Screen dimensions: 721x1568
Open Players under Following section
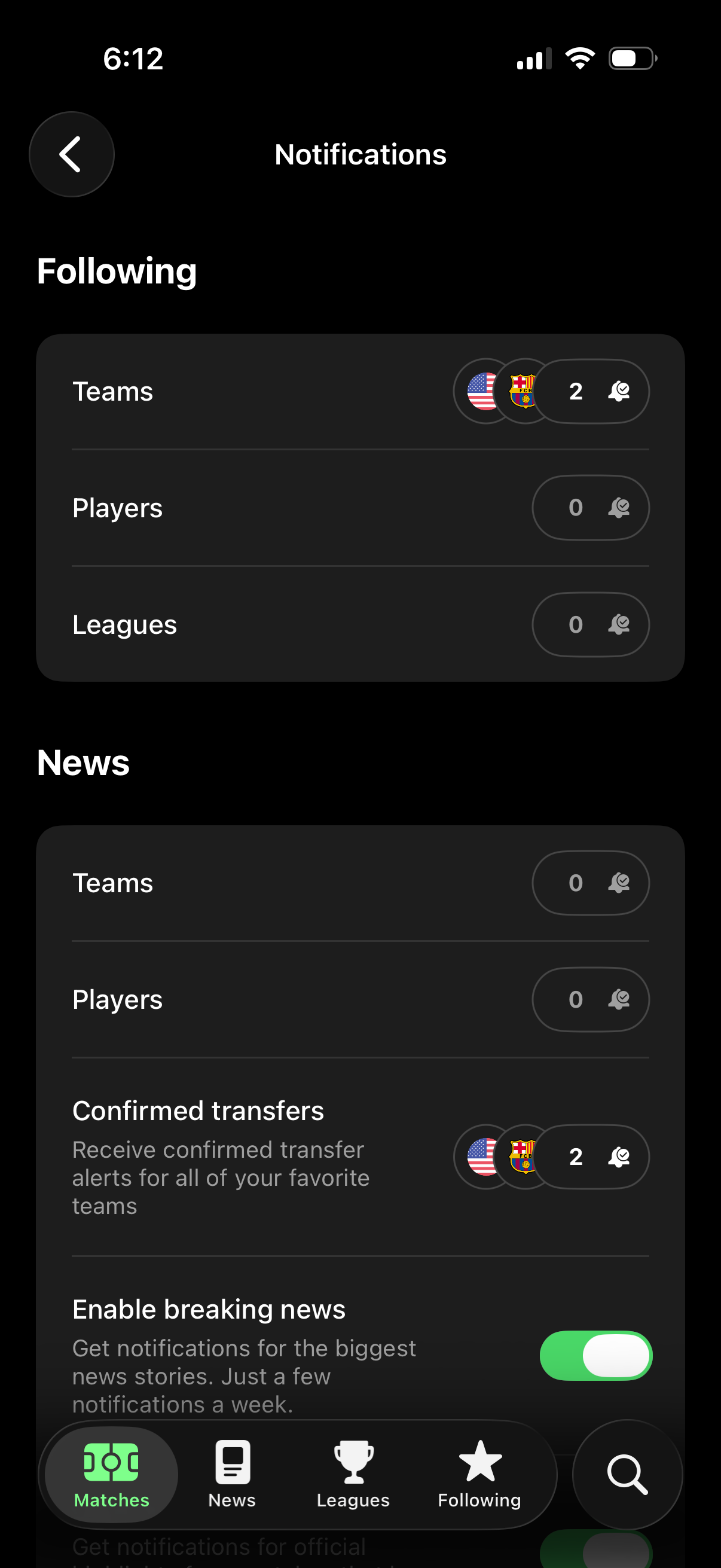tap(360, 508)
